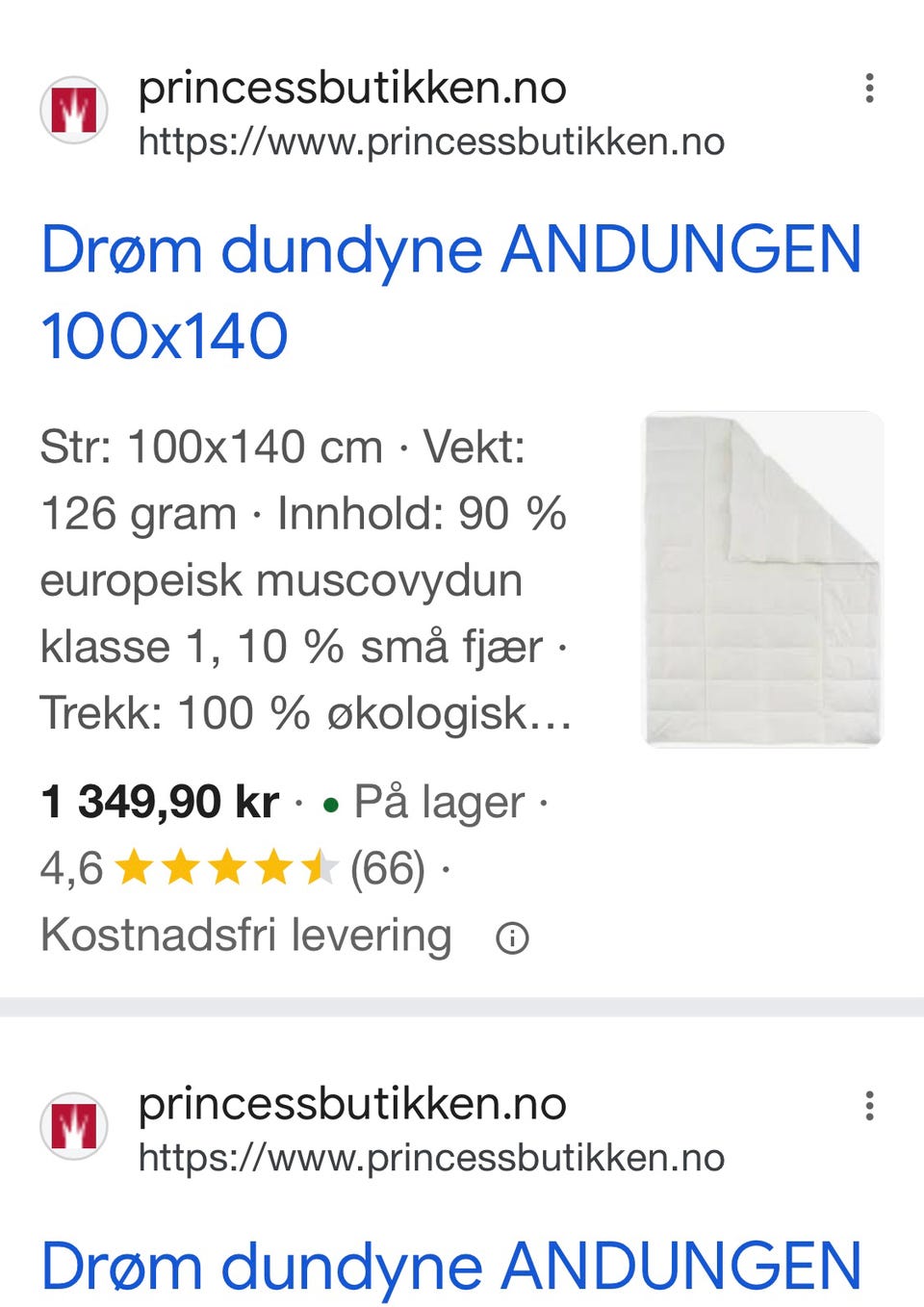The width and height of the screenshot is (924, 1307).
Task: Open the first Drøm dundyne ANDUNGEN 100x140 link
Action: pyautogui.click(x=450, y=292)
